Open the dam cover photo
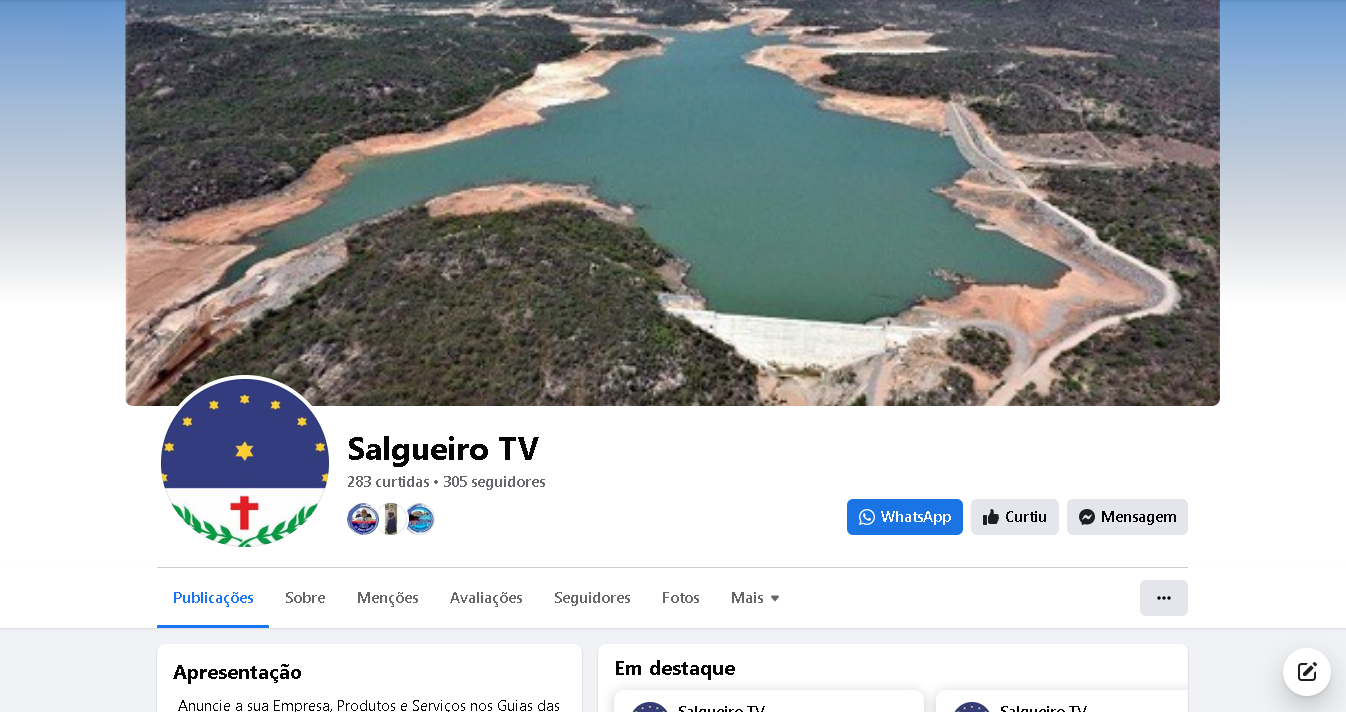This screenshot has height=712, width=1346. 672,200
